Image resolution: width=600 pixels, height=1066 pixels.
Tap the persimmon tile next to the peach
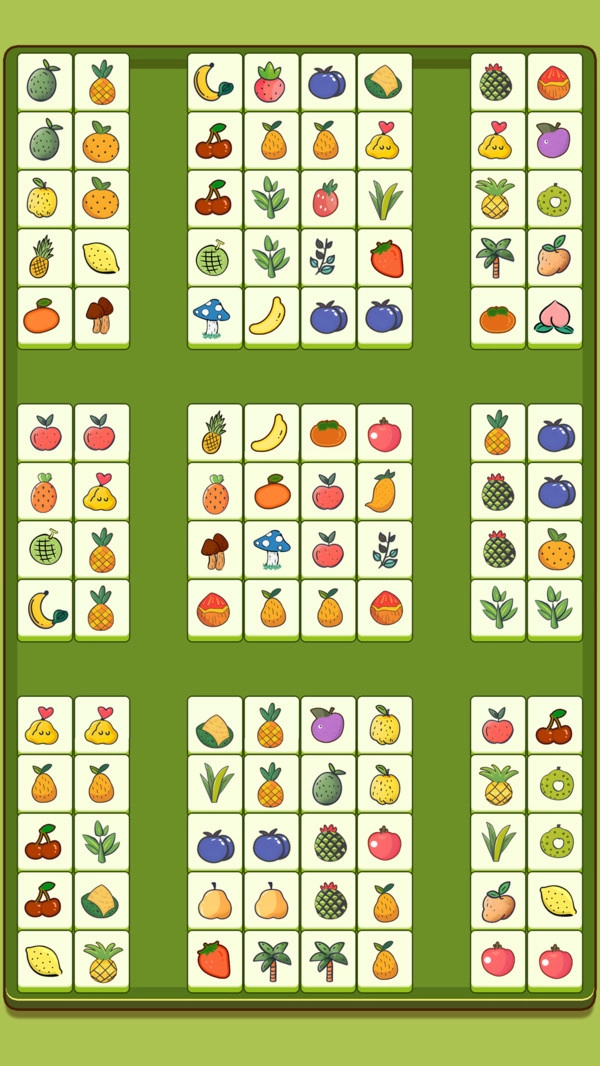[497, 317]
